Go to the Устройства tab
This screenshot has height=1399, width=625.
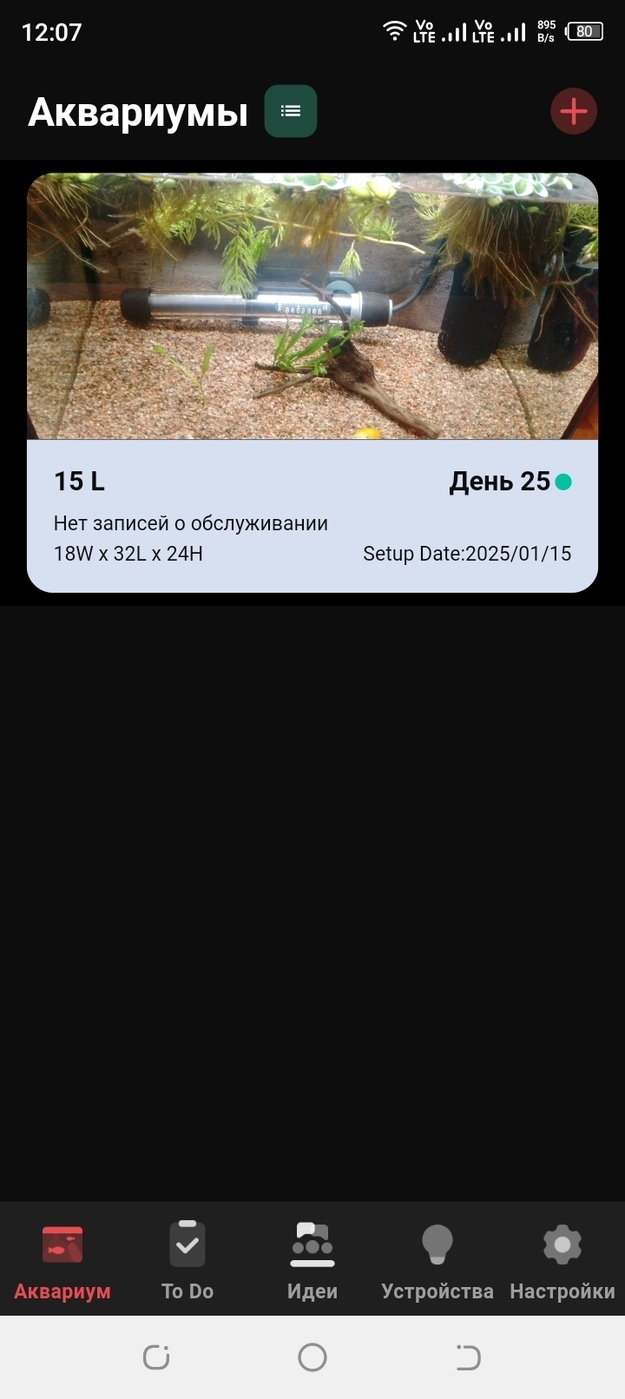437,1260
